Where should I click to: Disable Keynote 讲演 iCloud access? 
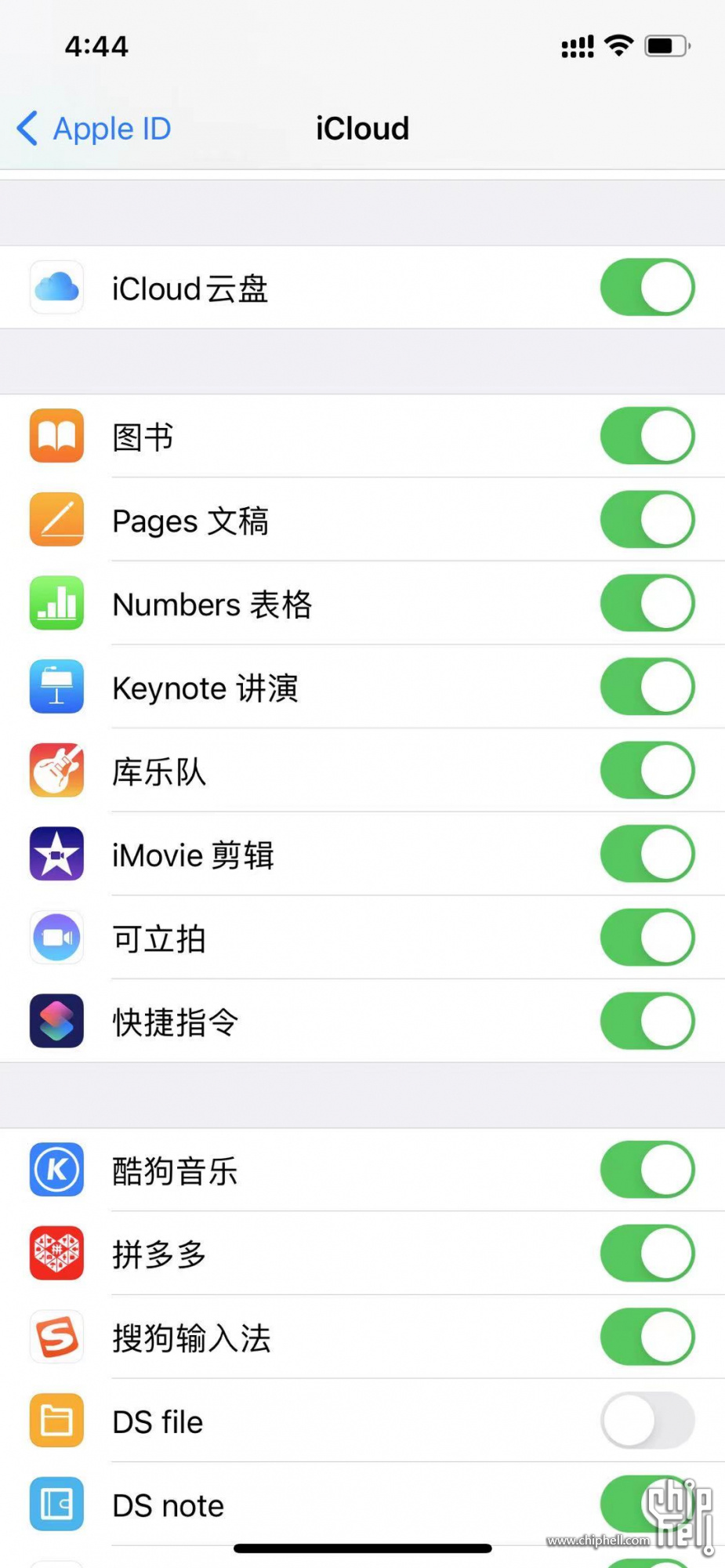click(647, 688)
